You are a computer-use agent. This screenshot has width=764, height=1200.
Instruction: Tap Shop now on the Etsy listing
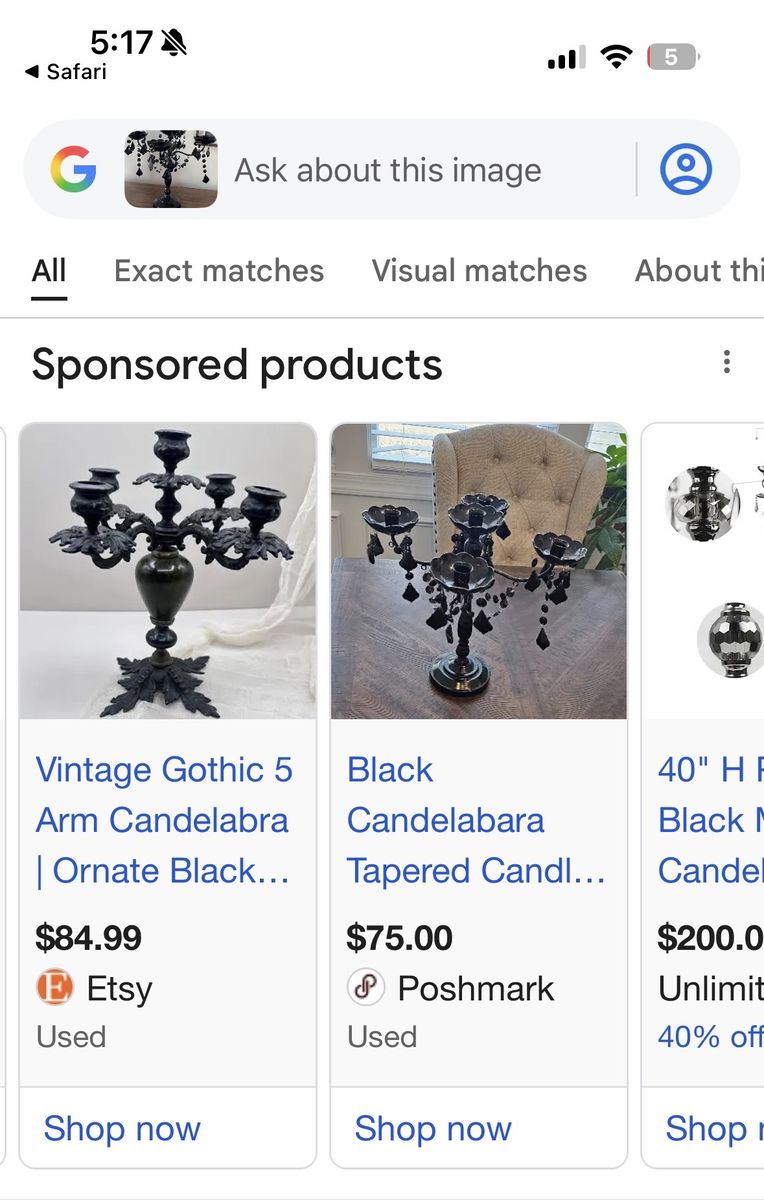tap(121, 1128)
